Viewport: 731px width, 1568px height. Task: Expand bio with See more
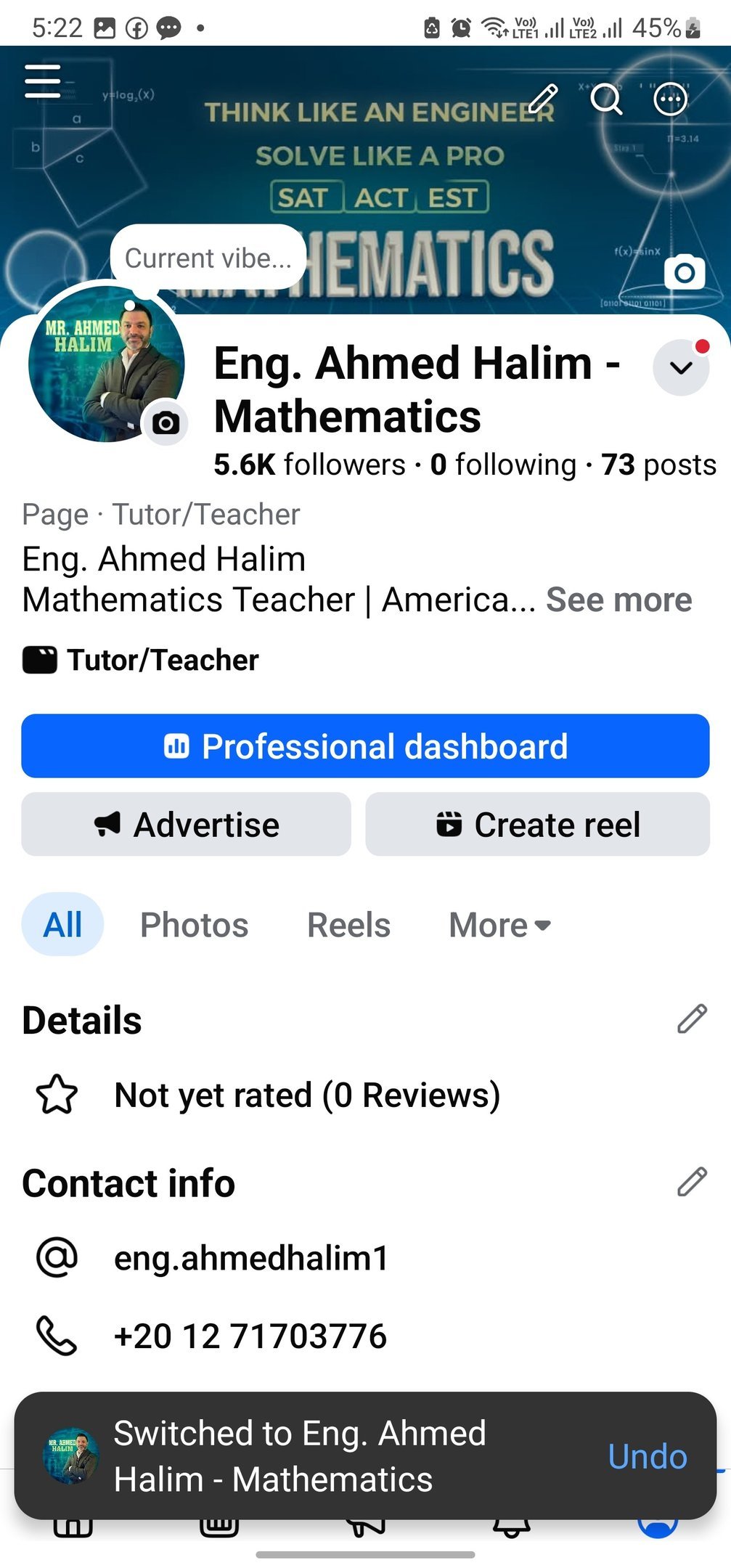[618, 600]
